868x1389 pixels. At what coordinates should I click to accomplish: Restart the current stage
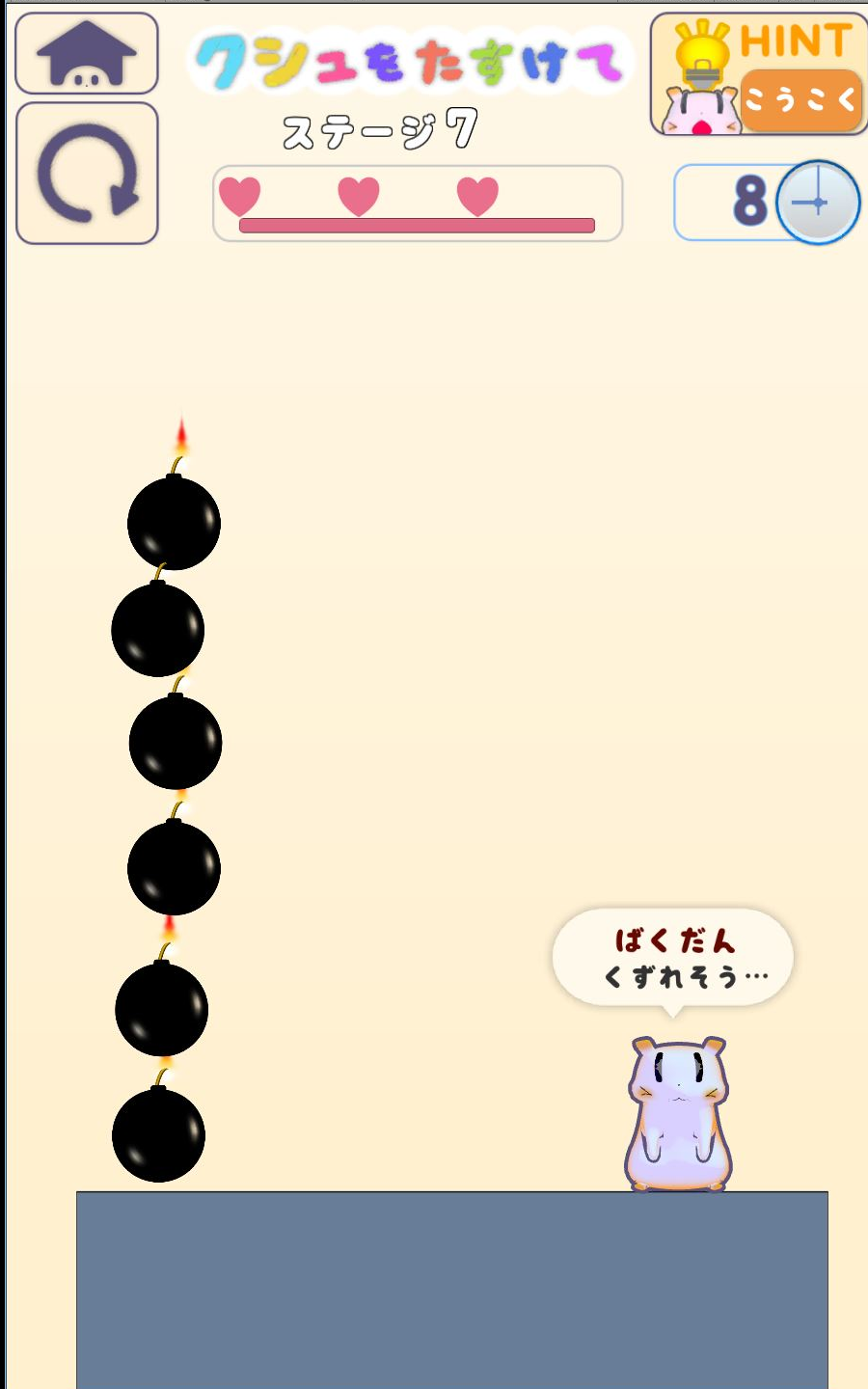tap(87, 174)
